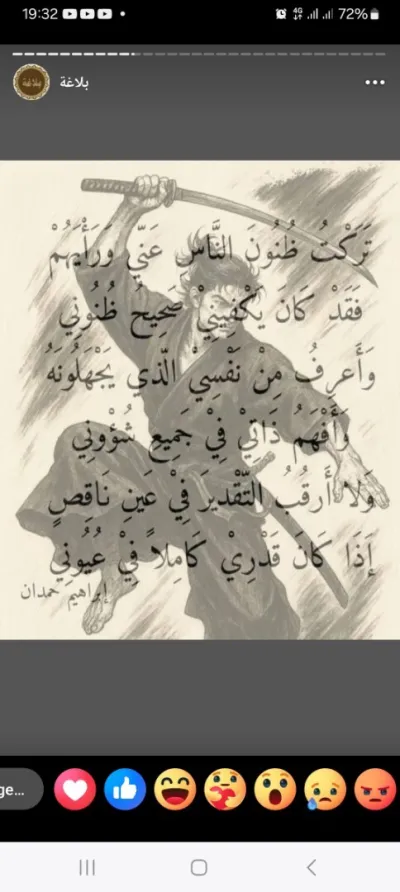Image resolution: width=400 pixels, height=892 pixels.
Task: Open the three-dot story options menu
Action: click(x=375, y=82)
